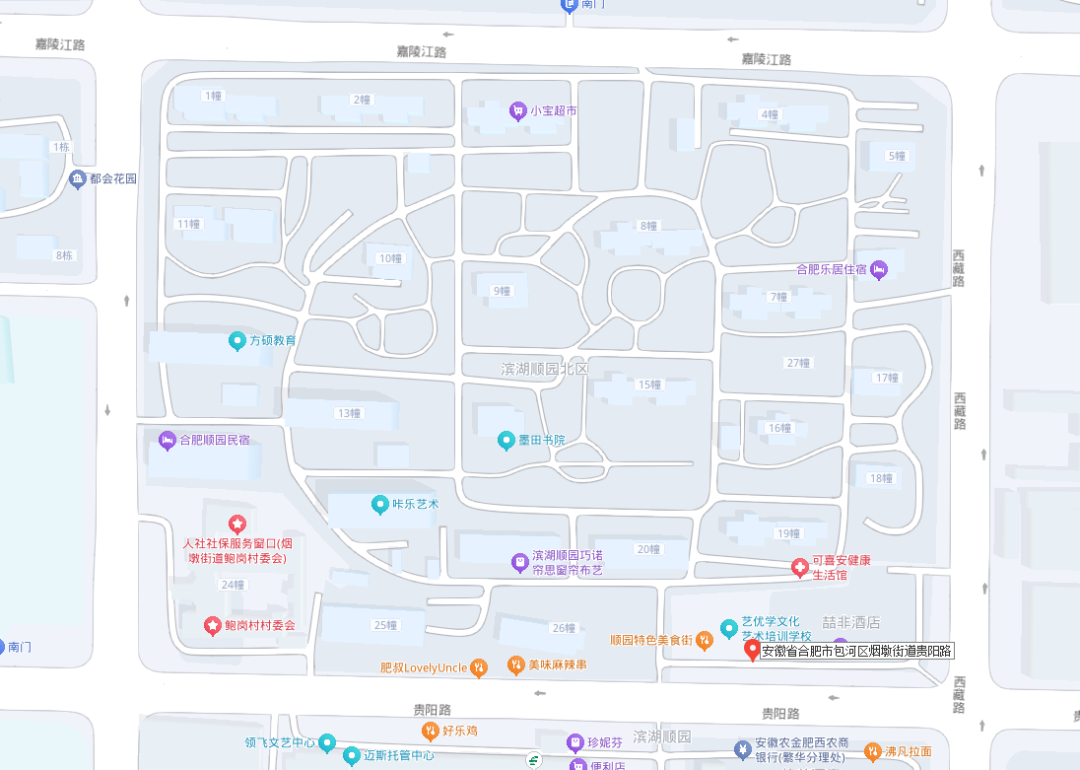Select the 好乐鸡 restaurant marker
The height and width of the screenshot is (770, 1080).
(x=430, y=730)
